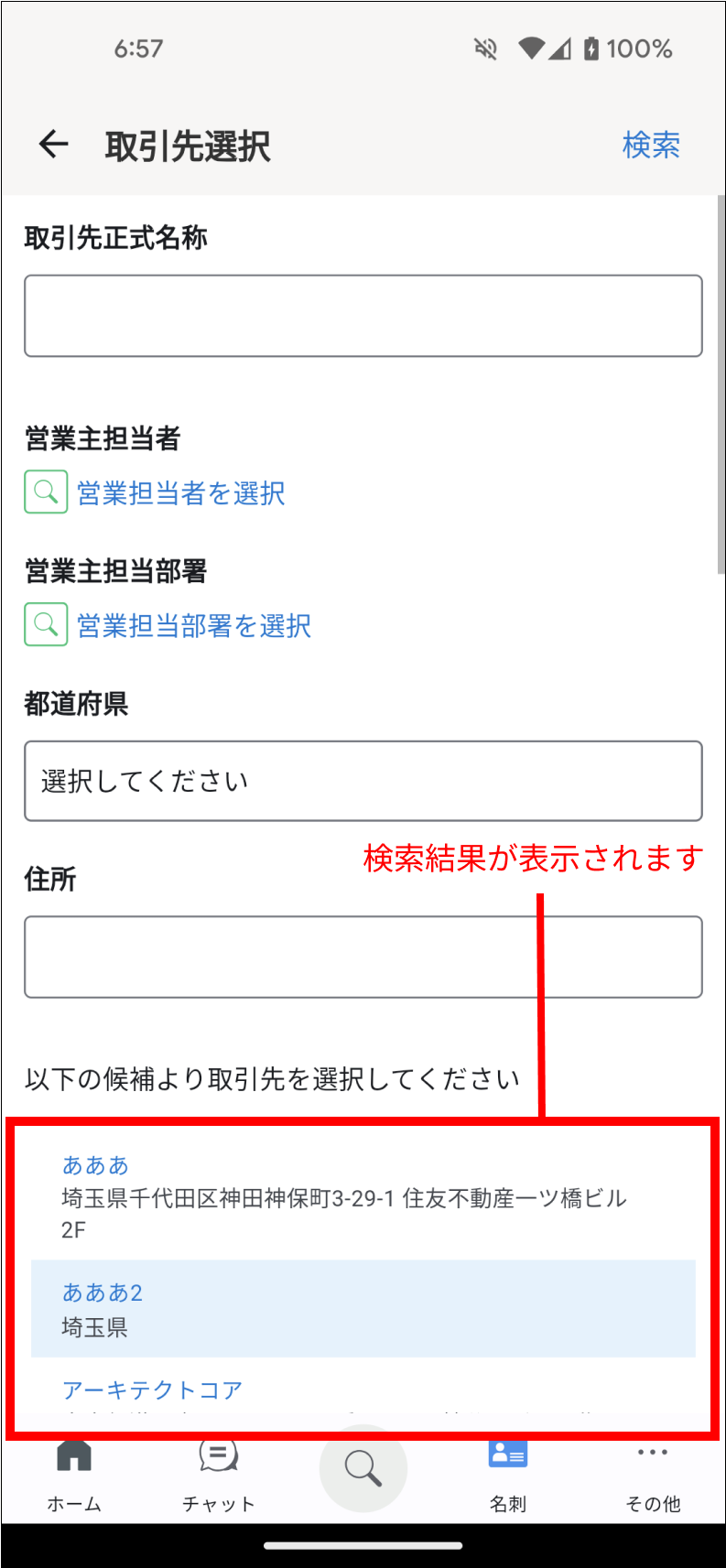Tap the 検索 button in the header
726x1568 pixels.
click(x=651, y=145)
